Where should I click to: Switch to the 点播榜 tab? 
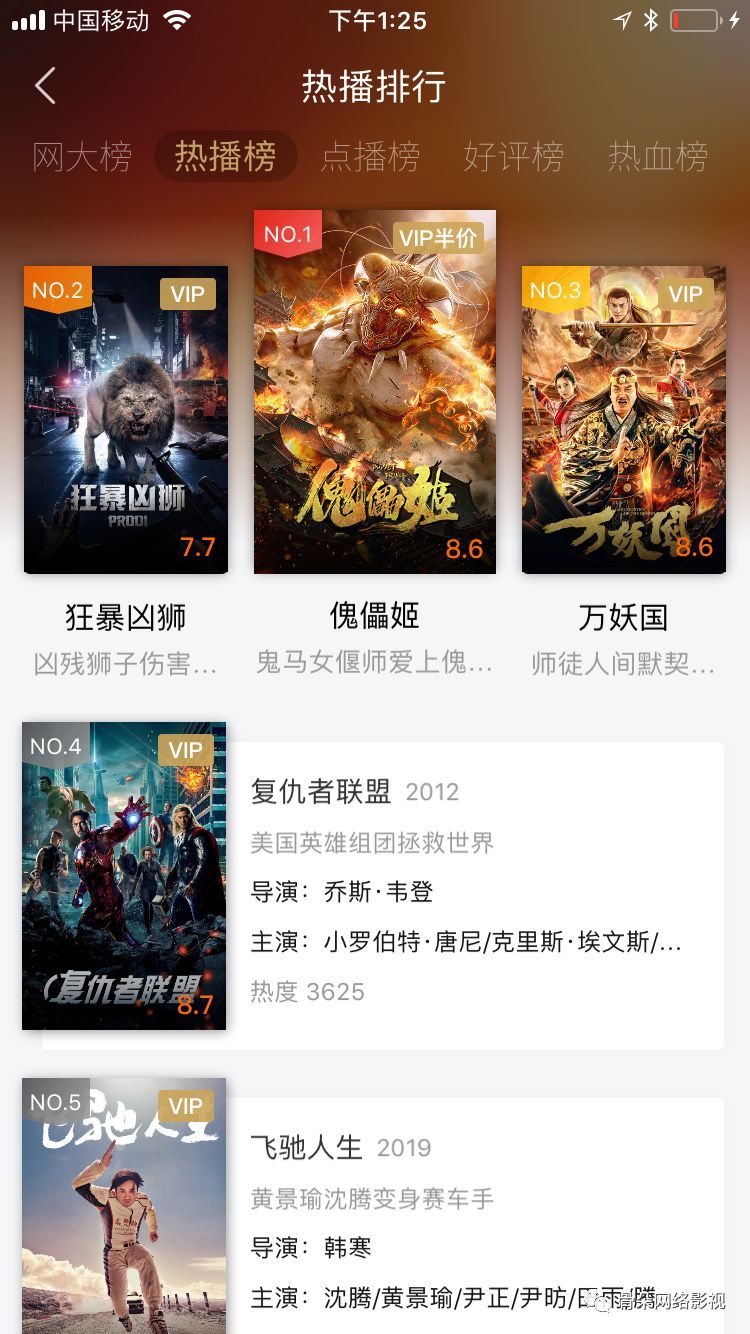(x=370, y=157)
